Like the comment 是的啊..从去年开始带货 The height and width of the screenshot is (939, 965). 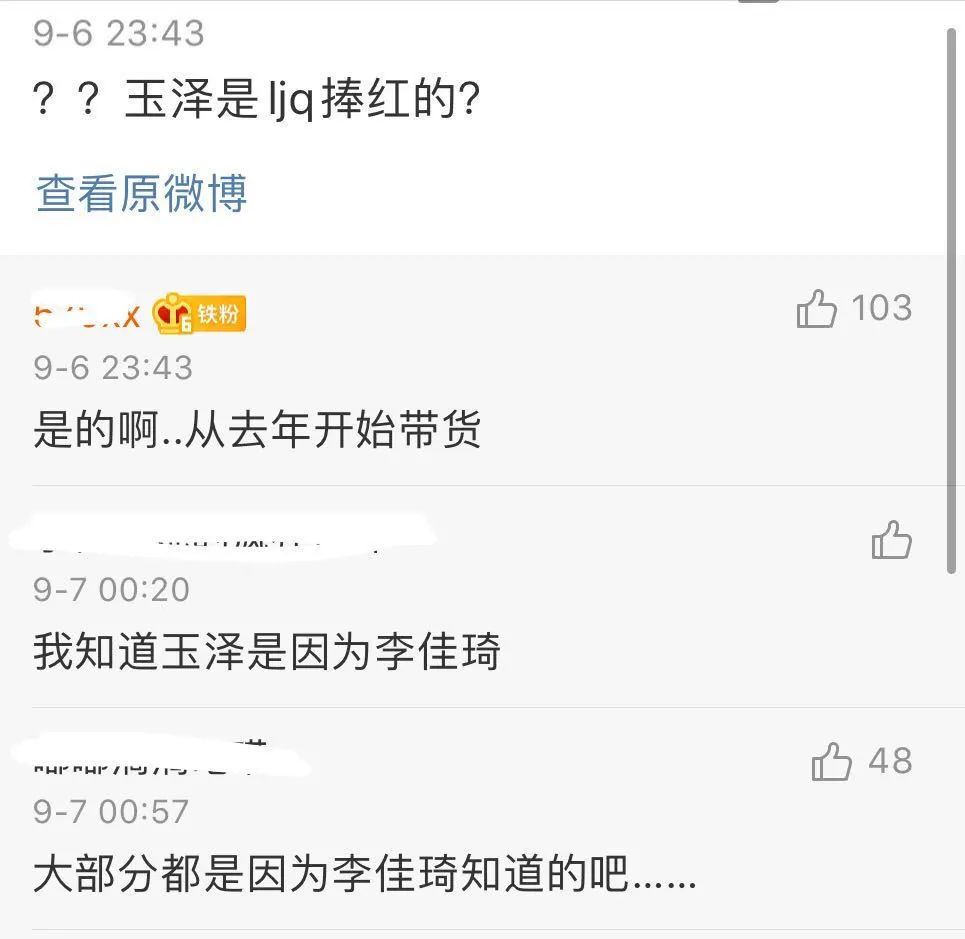[817, 309]
